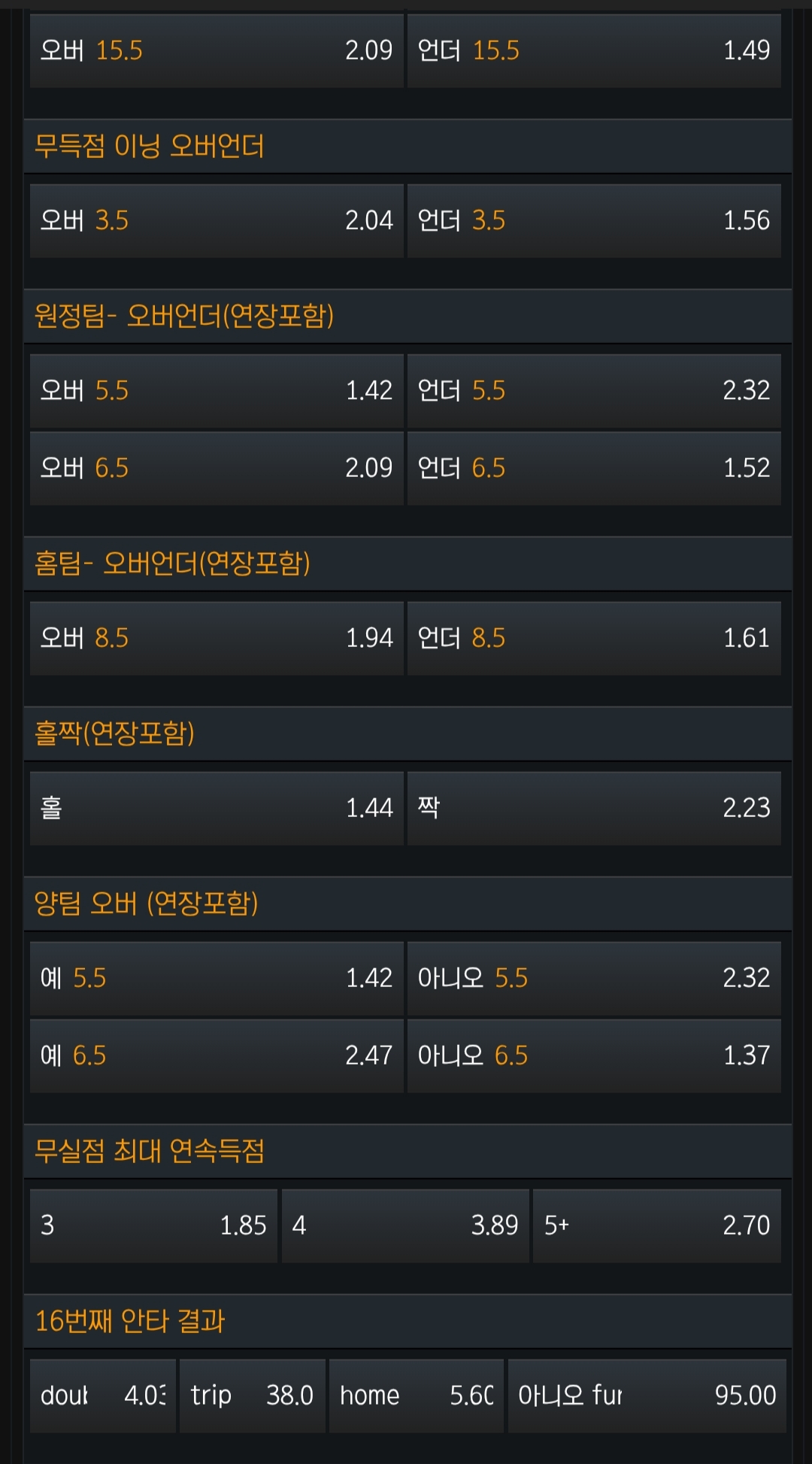Screen dimensions: 812x1464
Task: Select 홈팀 언더 8.5 at 1.61
Action: (x=594, y=638)
